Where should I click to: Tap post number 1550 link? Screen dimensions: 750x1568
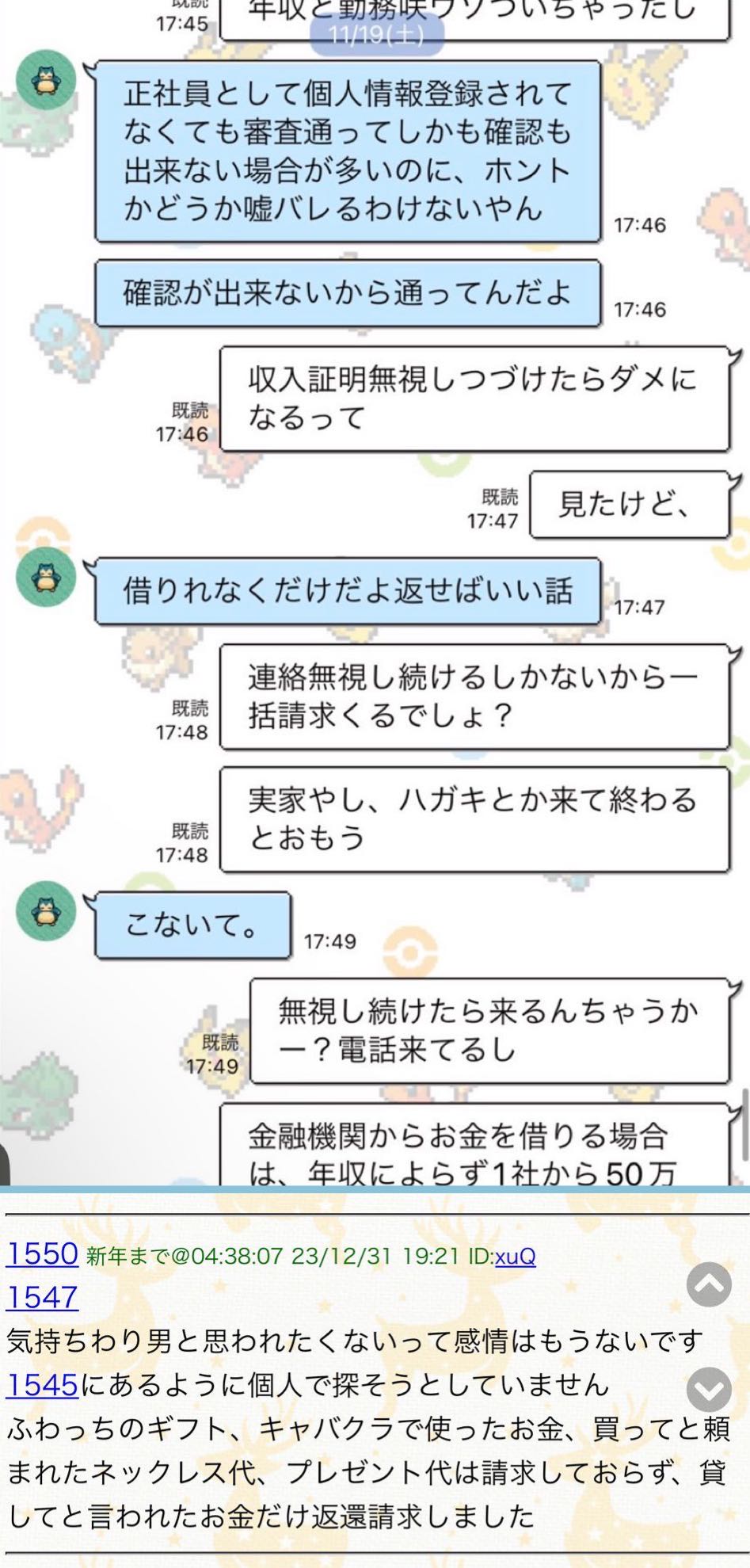tap(42, 1254)
